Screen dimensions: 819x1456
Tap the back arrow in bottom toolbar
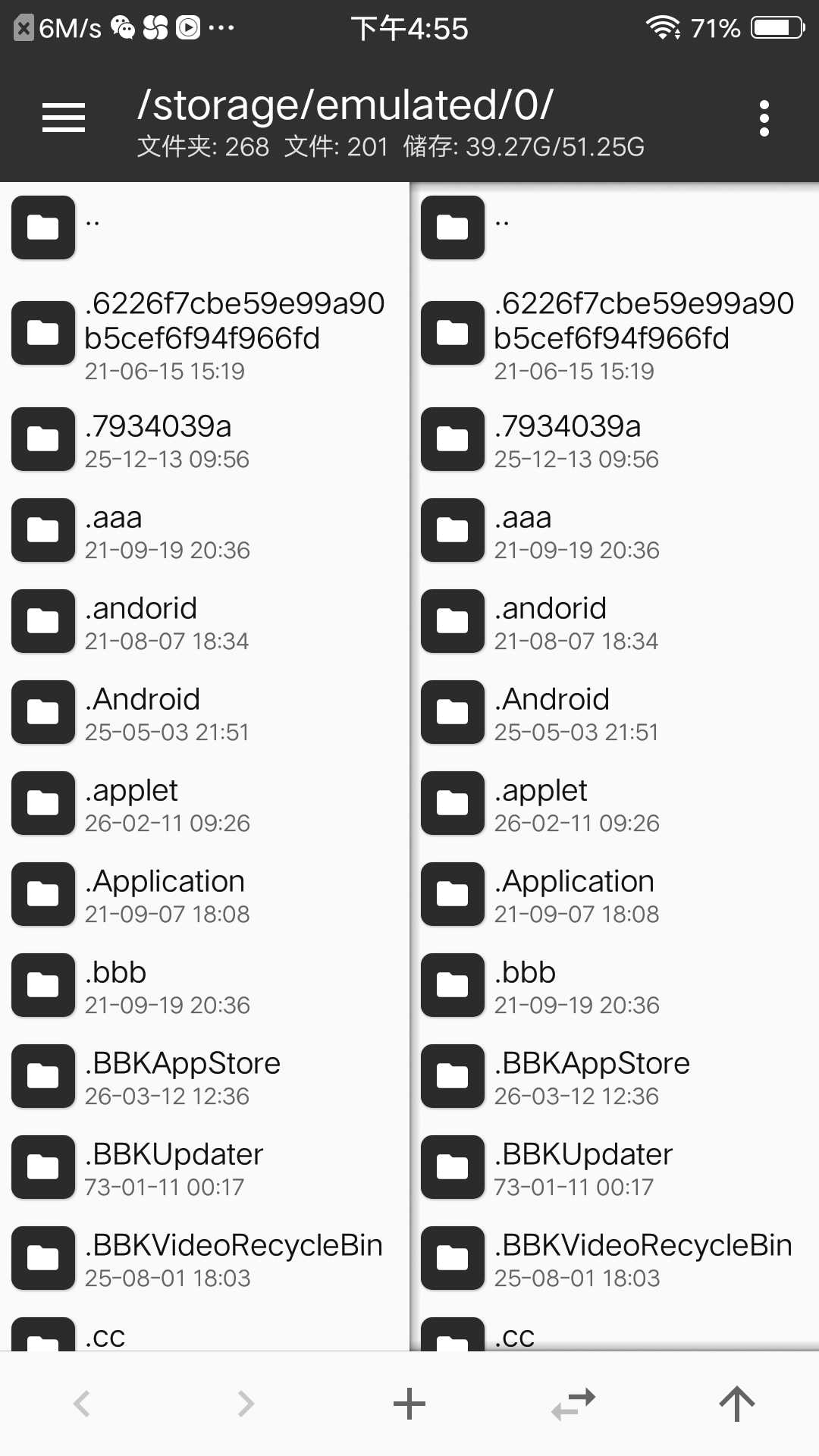tap(82, 1404)
